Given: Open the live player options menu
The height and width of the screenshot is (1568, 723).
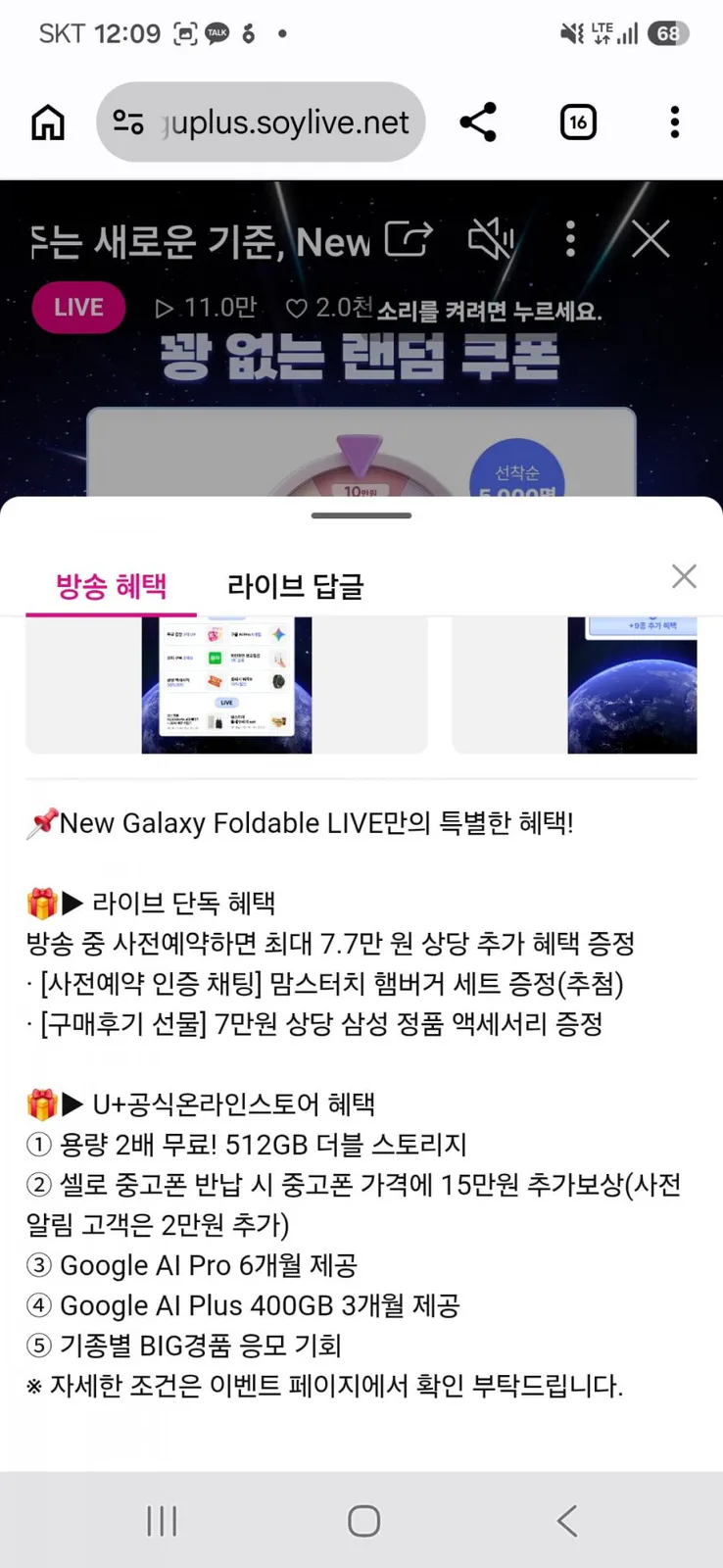Looking at the screenshot, I should (570, 239).
